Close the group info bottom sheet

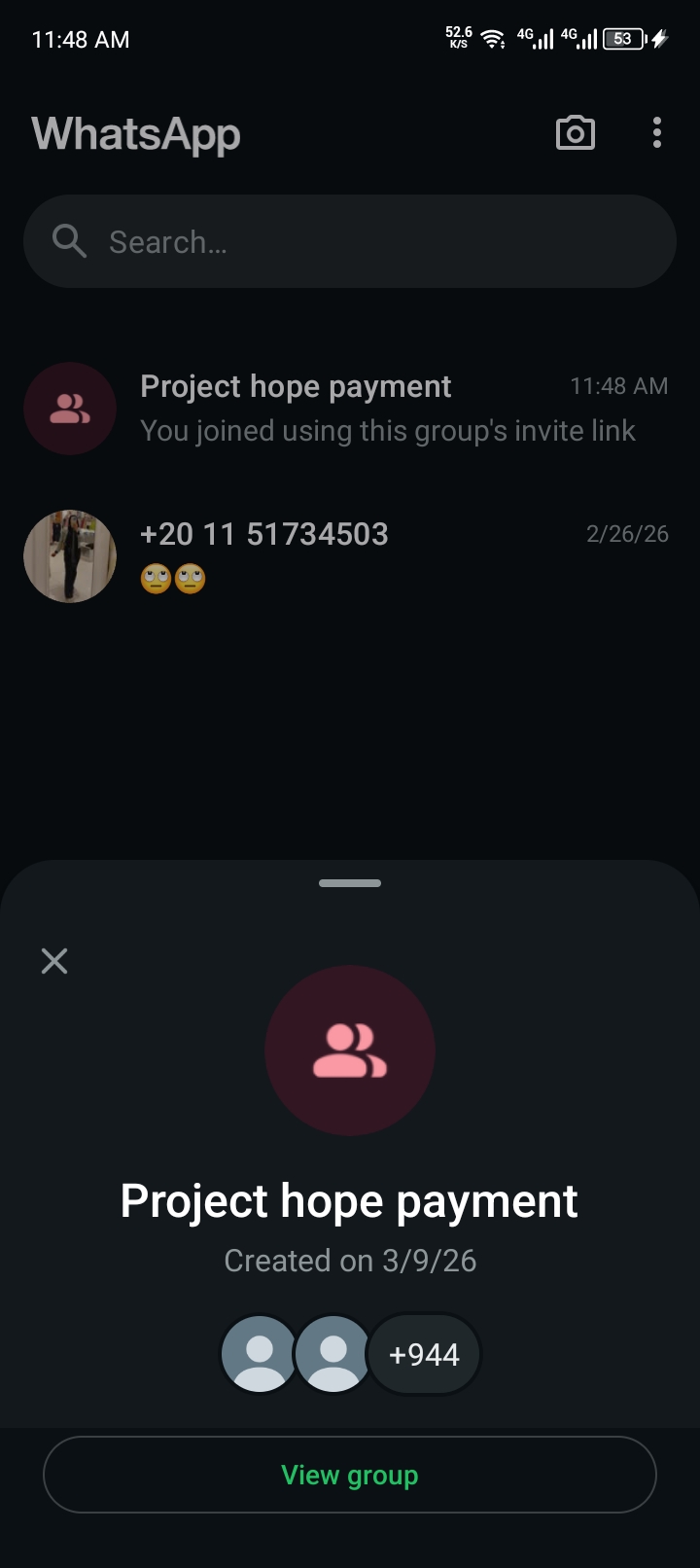click(x=54, y=961)
